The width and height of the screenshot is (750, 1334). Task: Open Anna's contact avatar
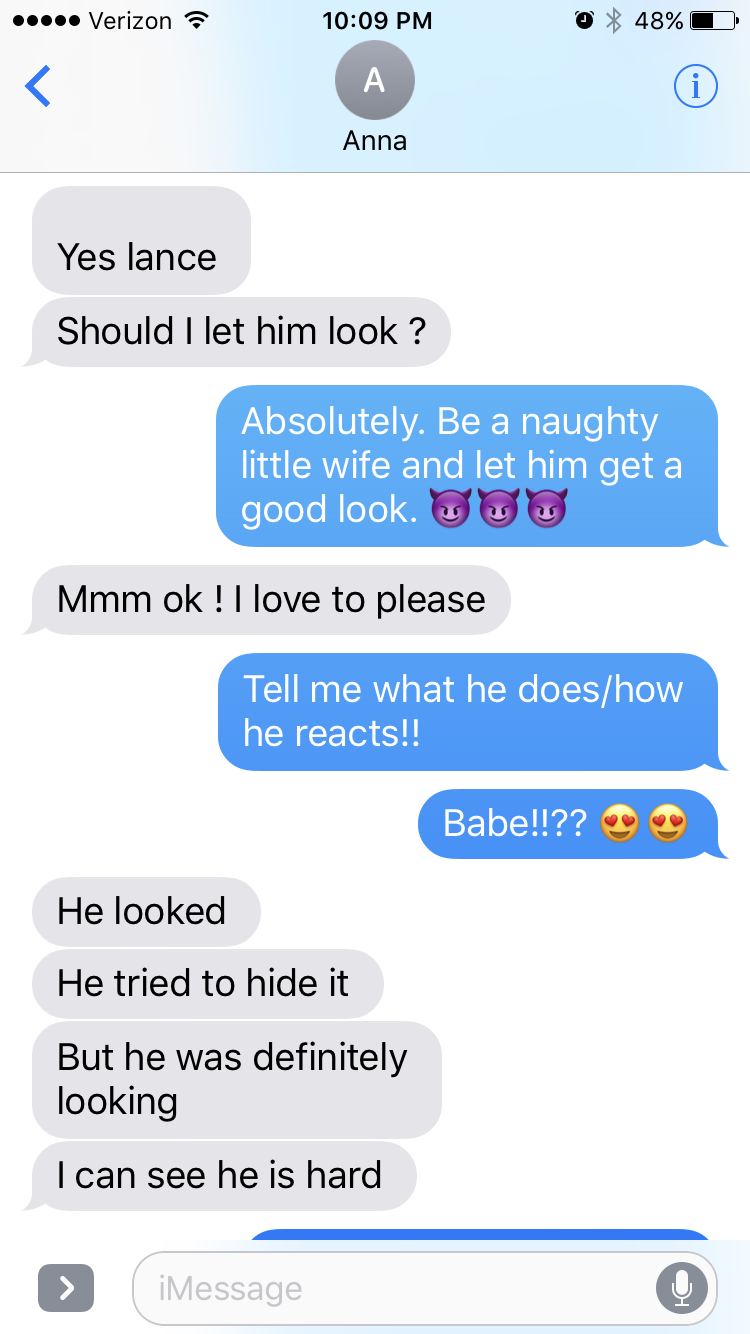pyautogui.click(x=374, y=81)
